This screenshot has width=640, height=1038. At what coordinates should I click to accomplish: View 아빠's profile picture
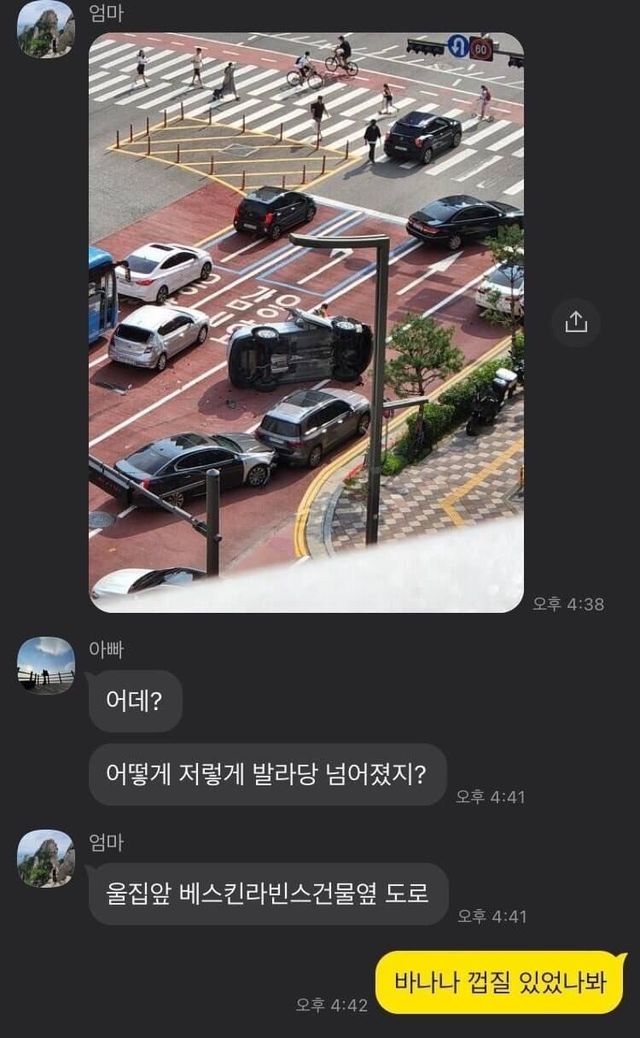click(46, 665)
